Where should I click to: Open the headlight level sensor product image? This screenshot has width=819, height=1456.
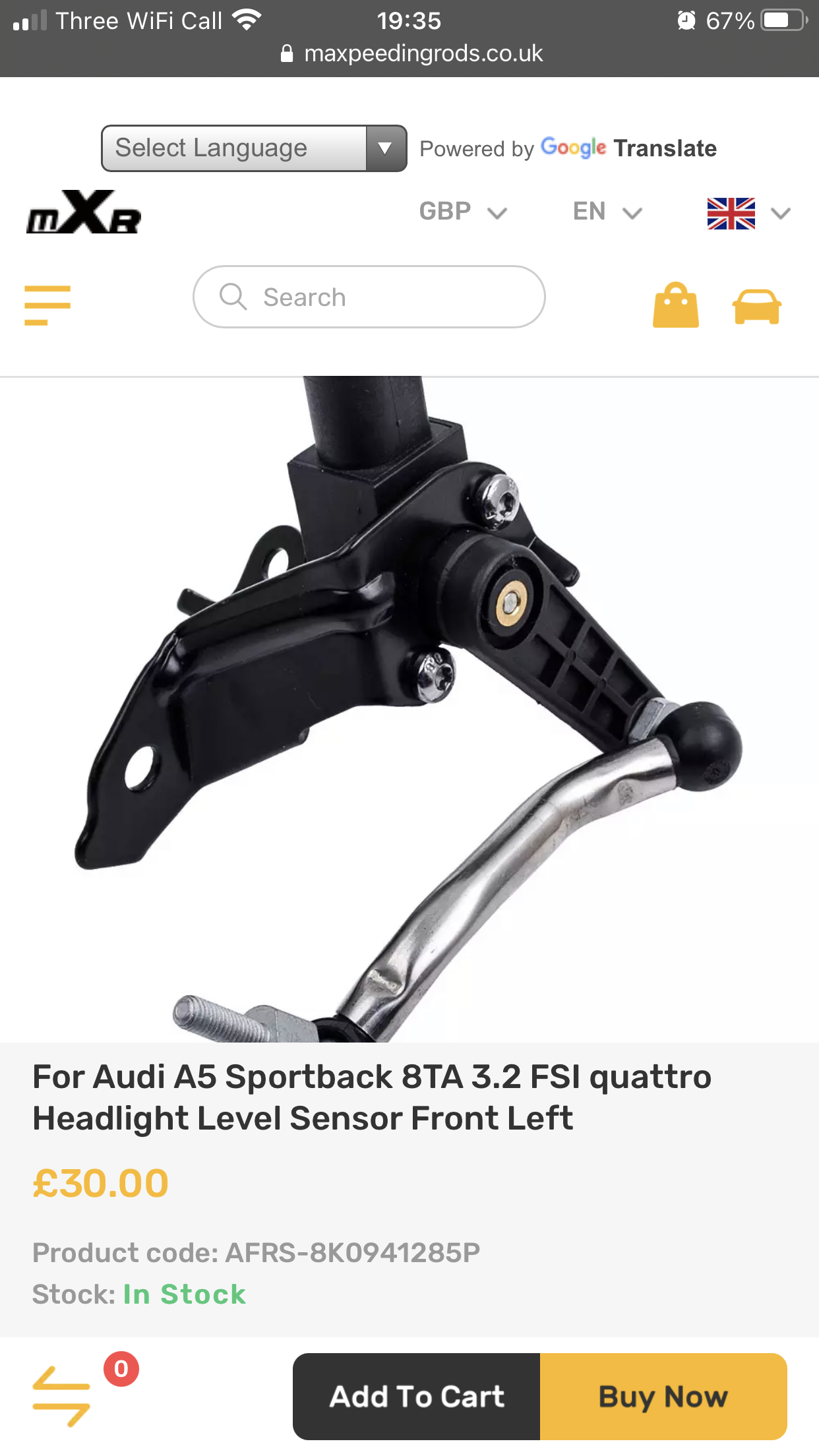click(409, 709)
